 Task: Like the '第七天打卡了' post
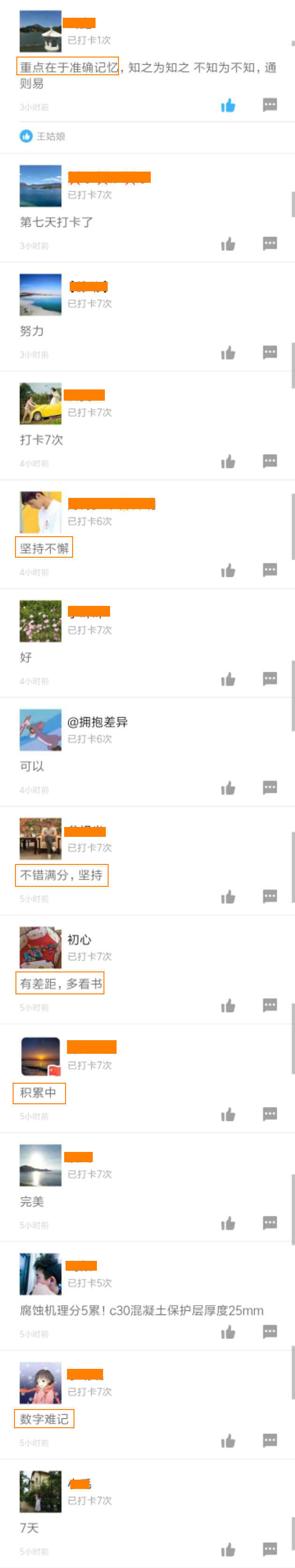(x=228, y=245)
